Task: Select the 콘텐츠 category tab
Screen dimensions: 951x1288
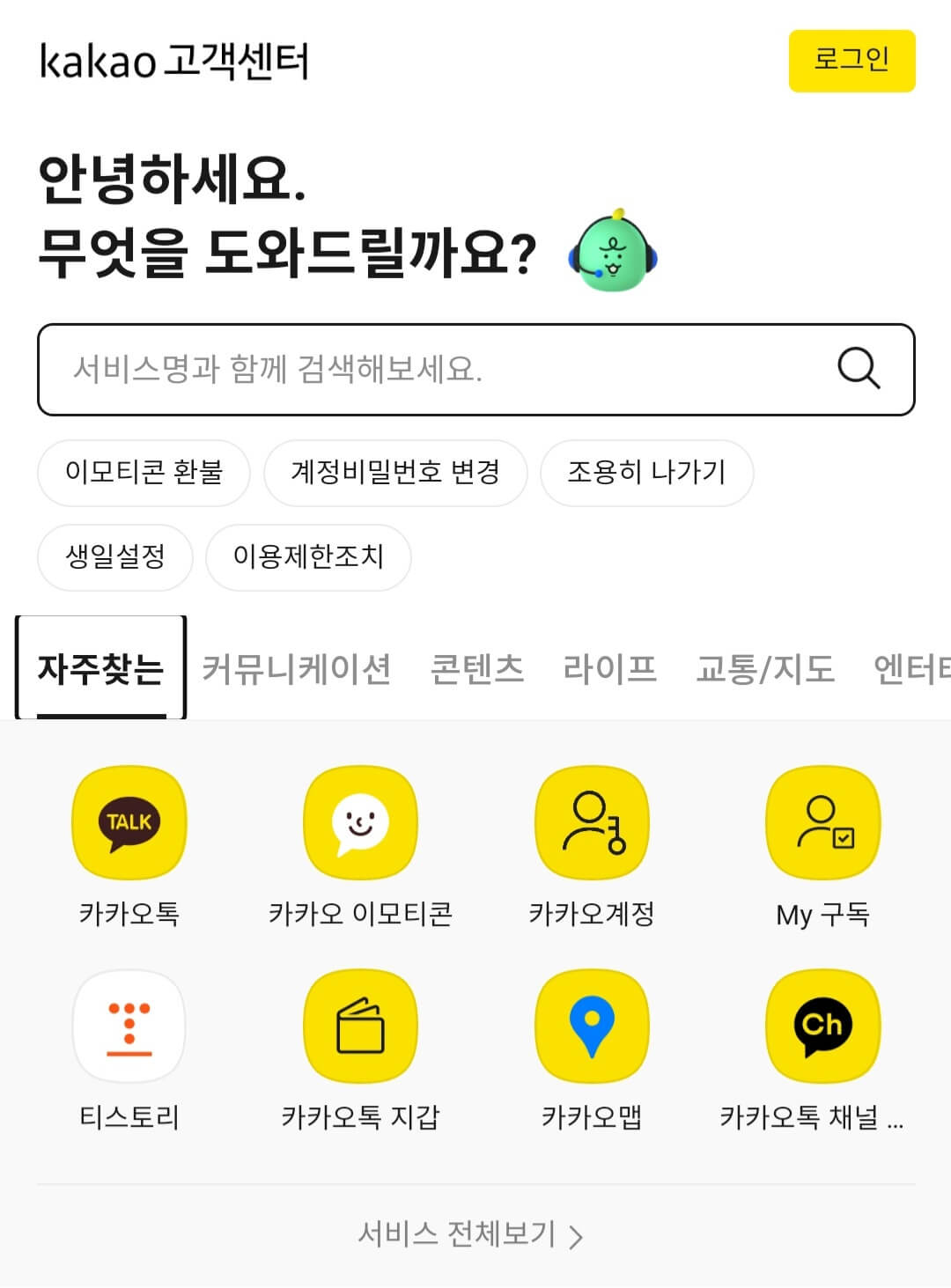Action: tap(479, 667)
